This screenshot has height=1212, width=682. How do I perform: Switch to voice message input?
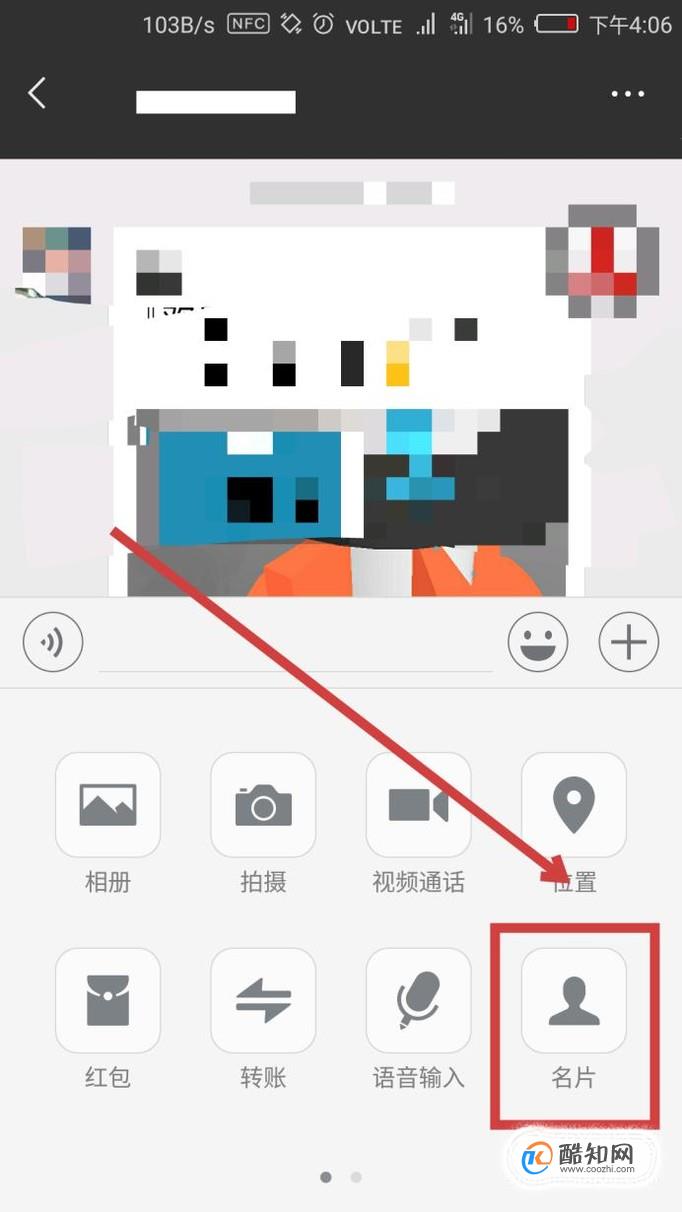click(x=53, y=642)
